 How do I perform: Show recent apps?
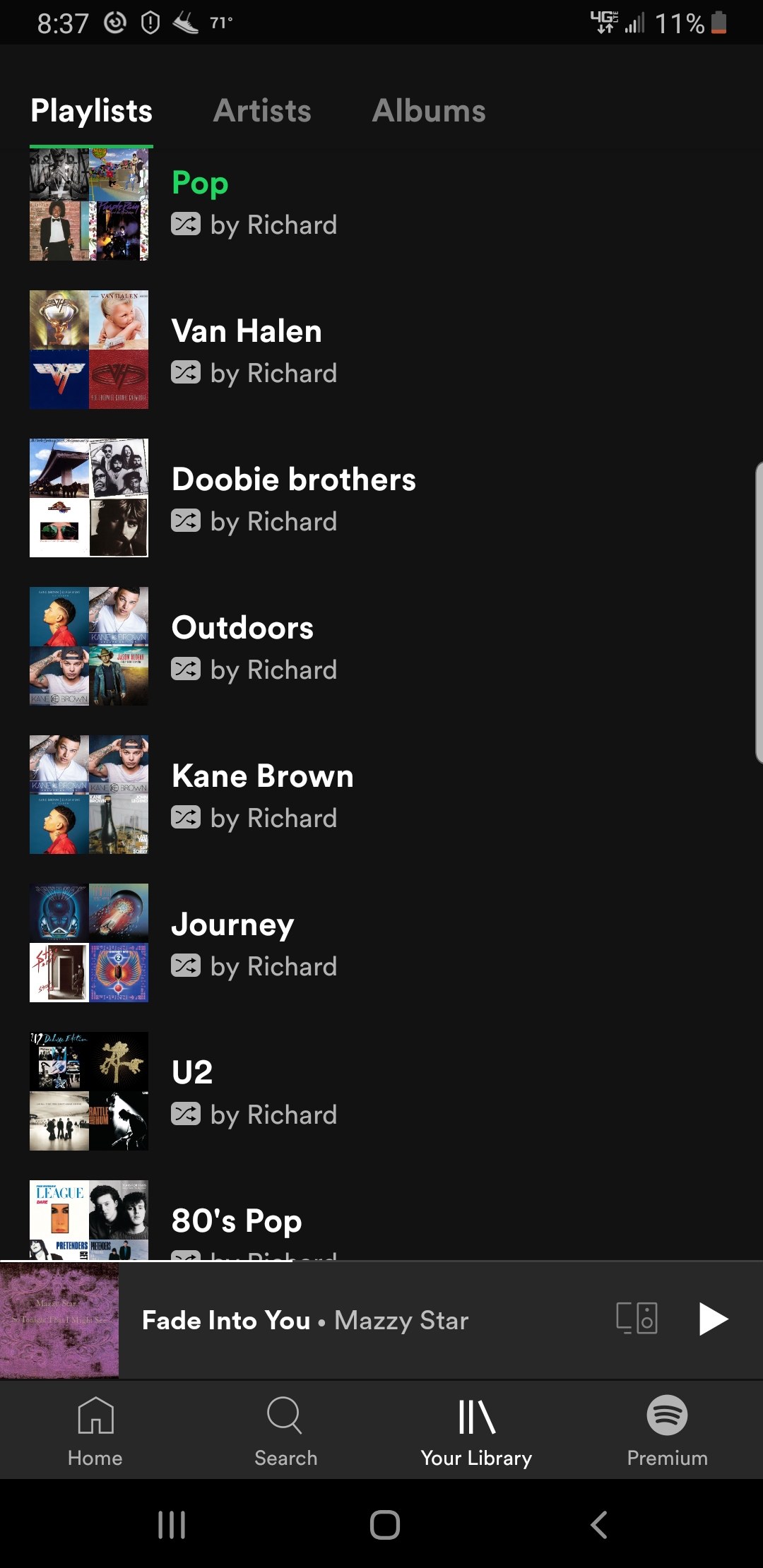(172, 1525)
